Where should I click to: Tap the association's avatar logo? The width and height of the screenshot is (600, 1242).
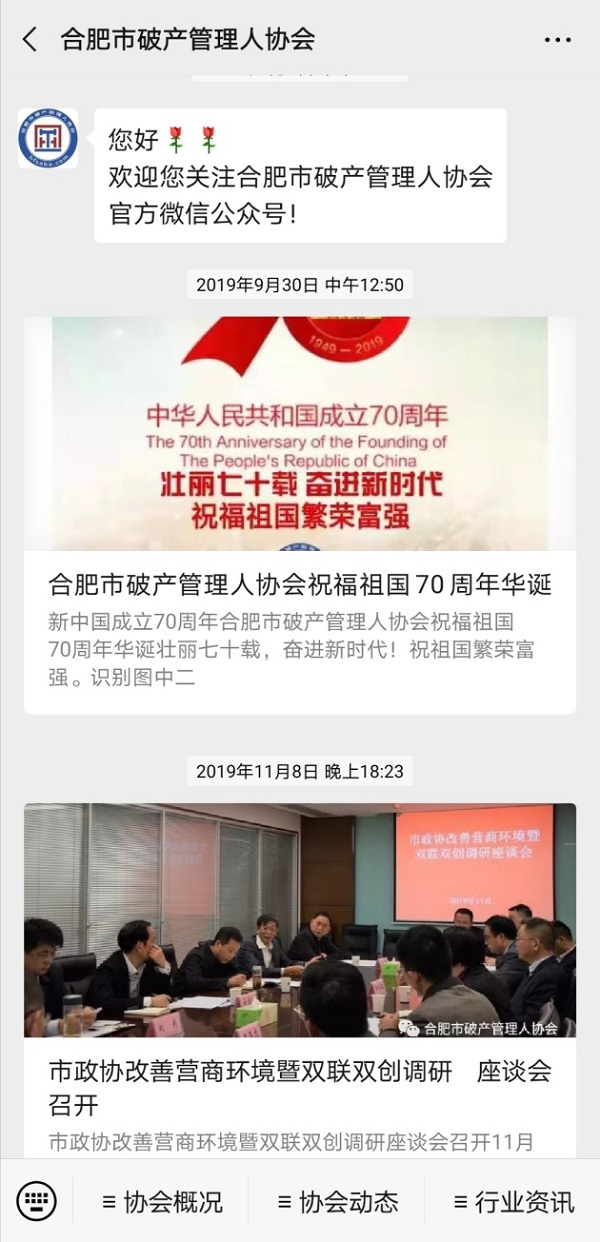tap(47, 137)
